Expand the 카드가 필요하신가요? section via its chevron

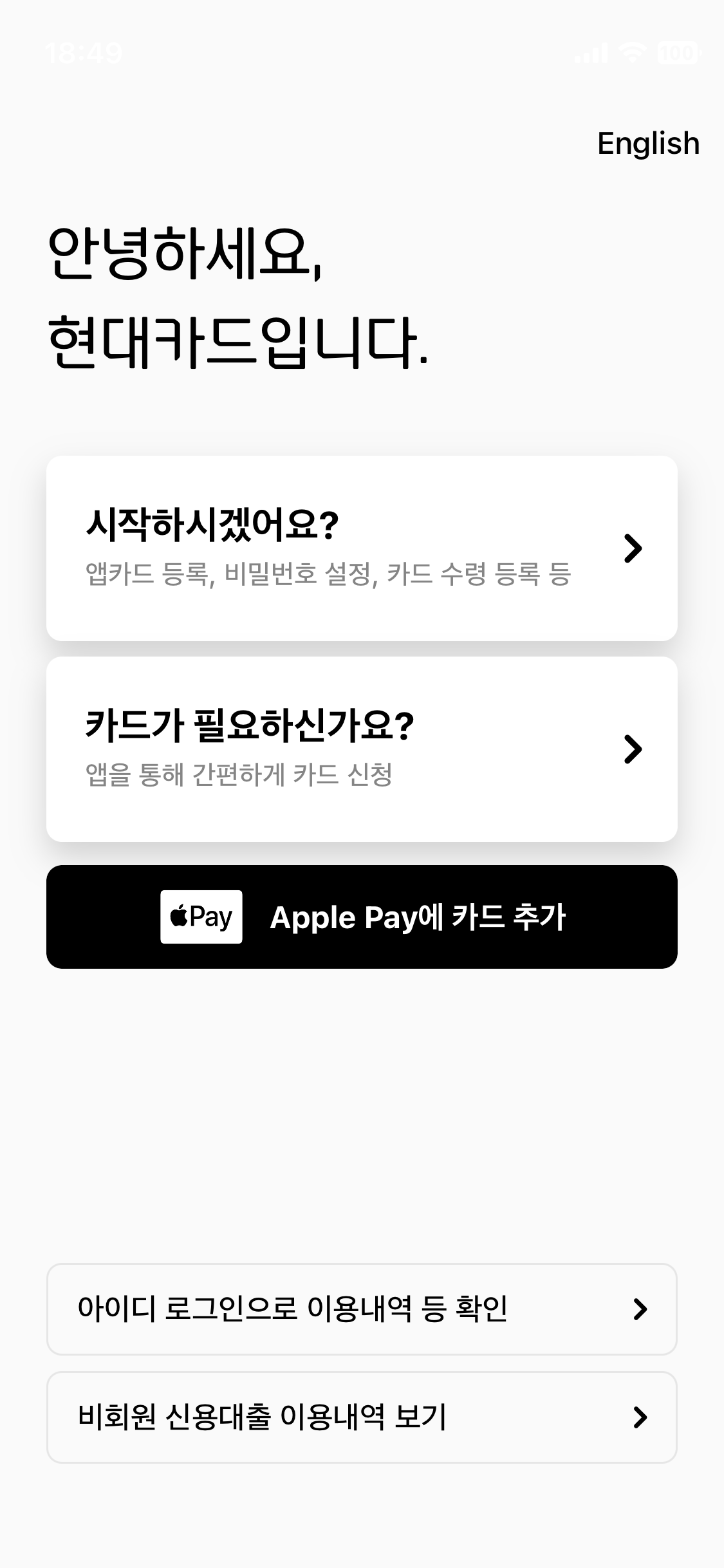pyautogui.click(x=633, y=748)
